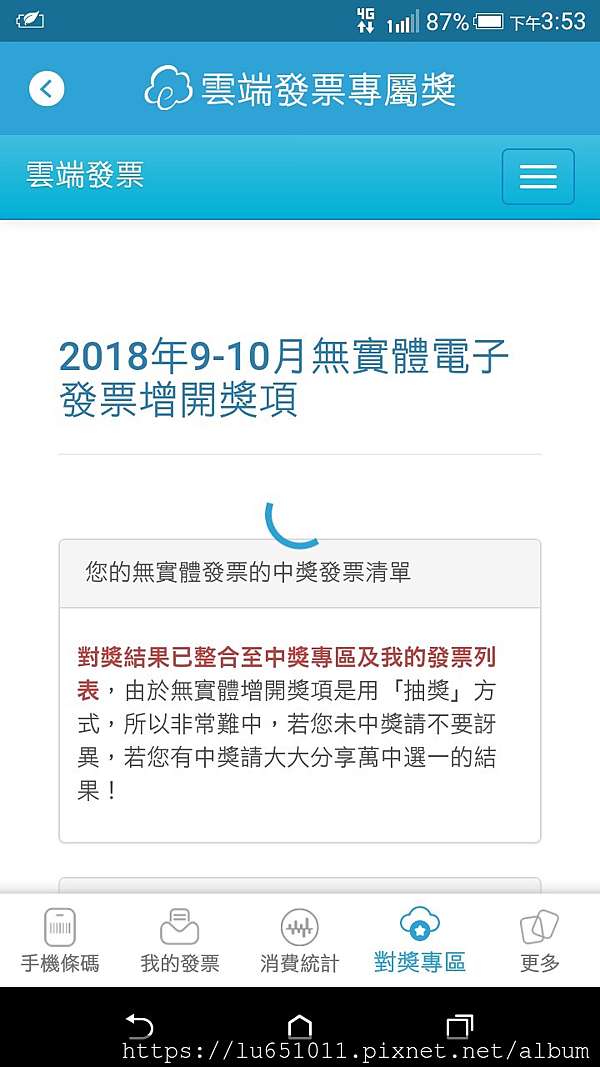Open the hamburger menu beside 雲端發票
This screenshot has width=600, height=1067.
tap(538, 177)
